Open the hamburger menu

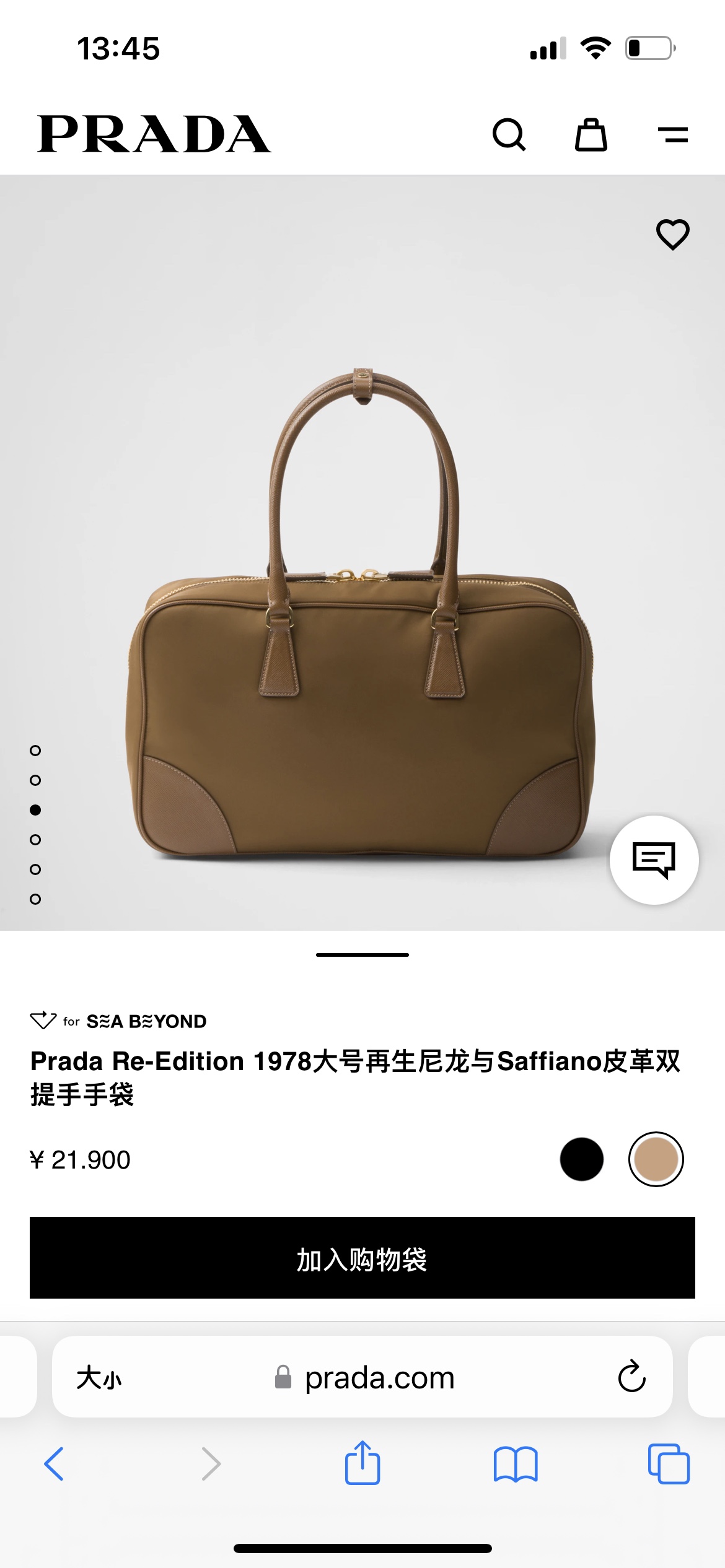pos(673,135)
